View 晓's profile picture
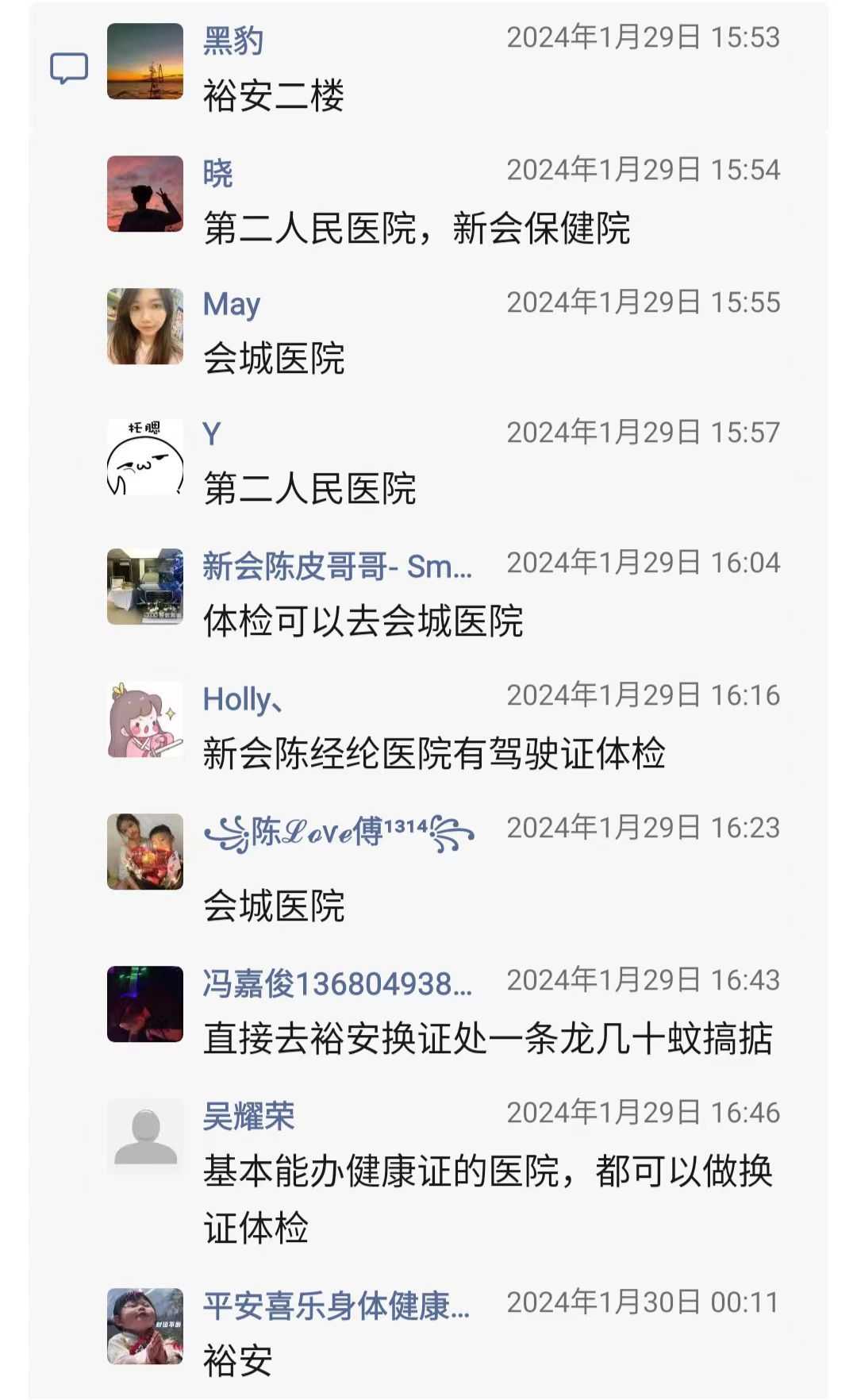Screen dimensions: 857x1400 click(x=145, y=194)
